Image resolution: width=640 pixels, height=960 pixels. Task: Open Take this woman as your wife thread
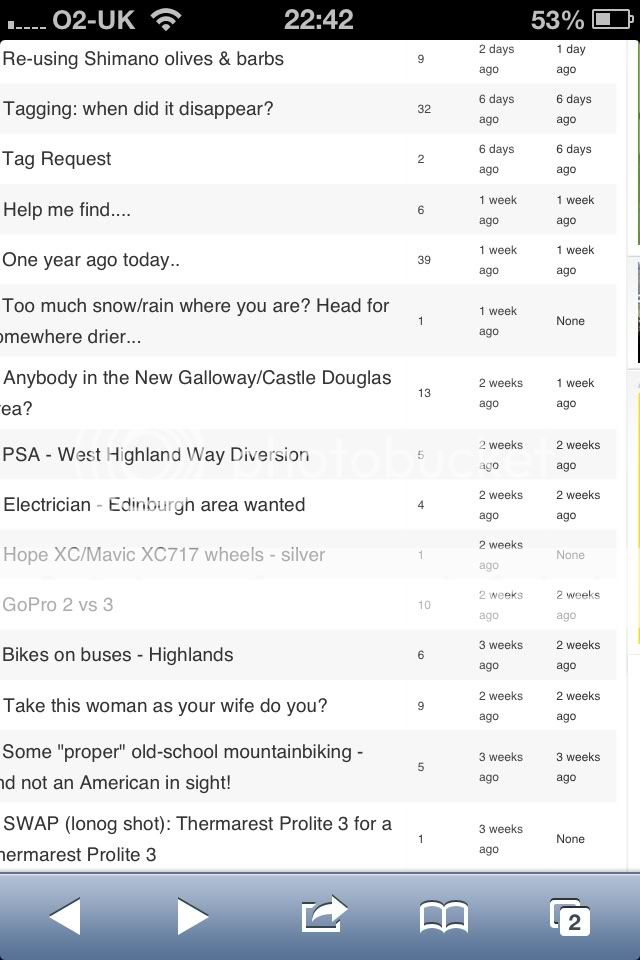(165, 706)
